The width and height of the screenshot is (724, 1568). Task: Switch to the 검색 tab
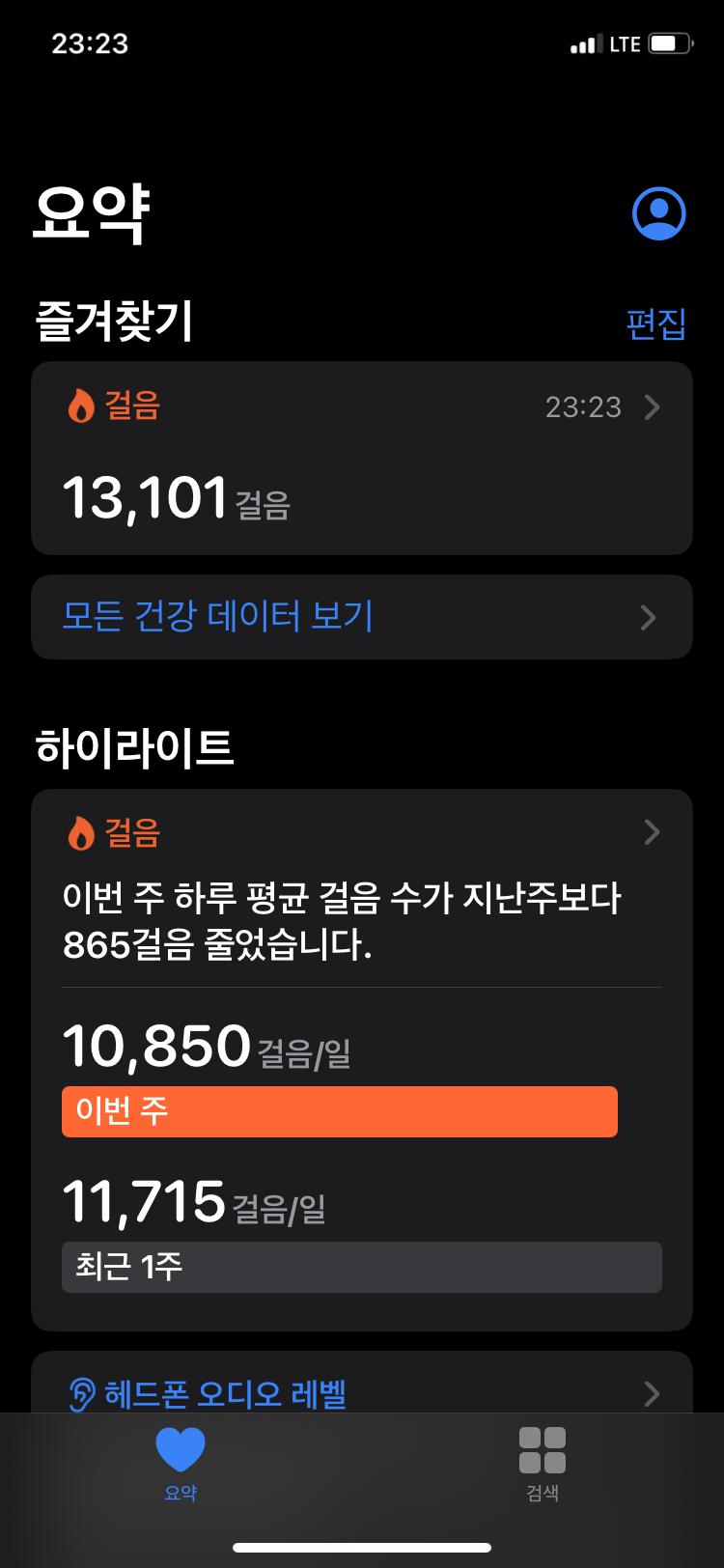pyautogui.click(x=542, y=1463)
